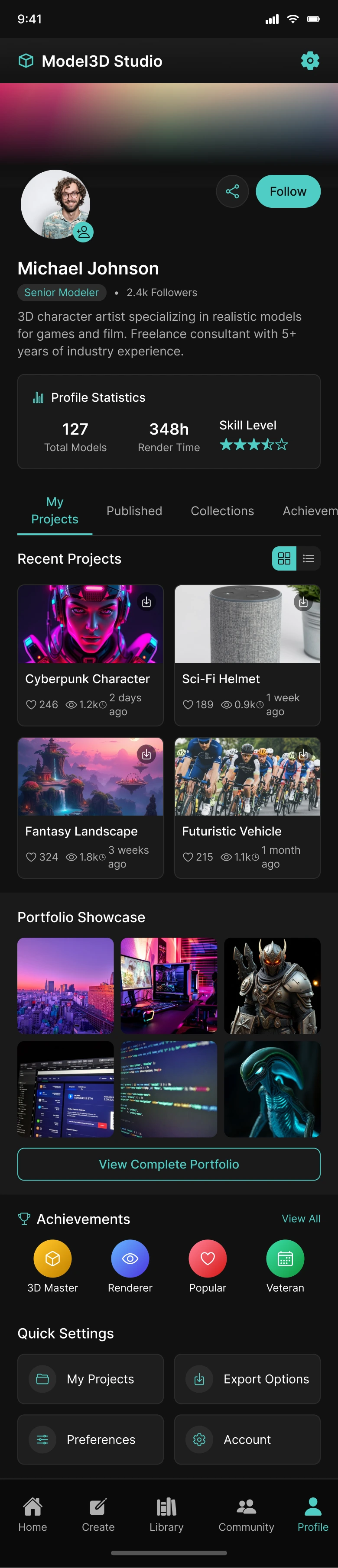338x1568 pixels.
Task: Download the Sci-Fi Helmet project
Action: [303, 602]
